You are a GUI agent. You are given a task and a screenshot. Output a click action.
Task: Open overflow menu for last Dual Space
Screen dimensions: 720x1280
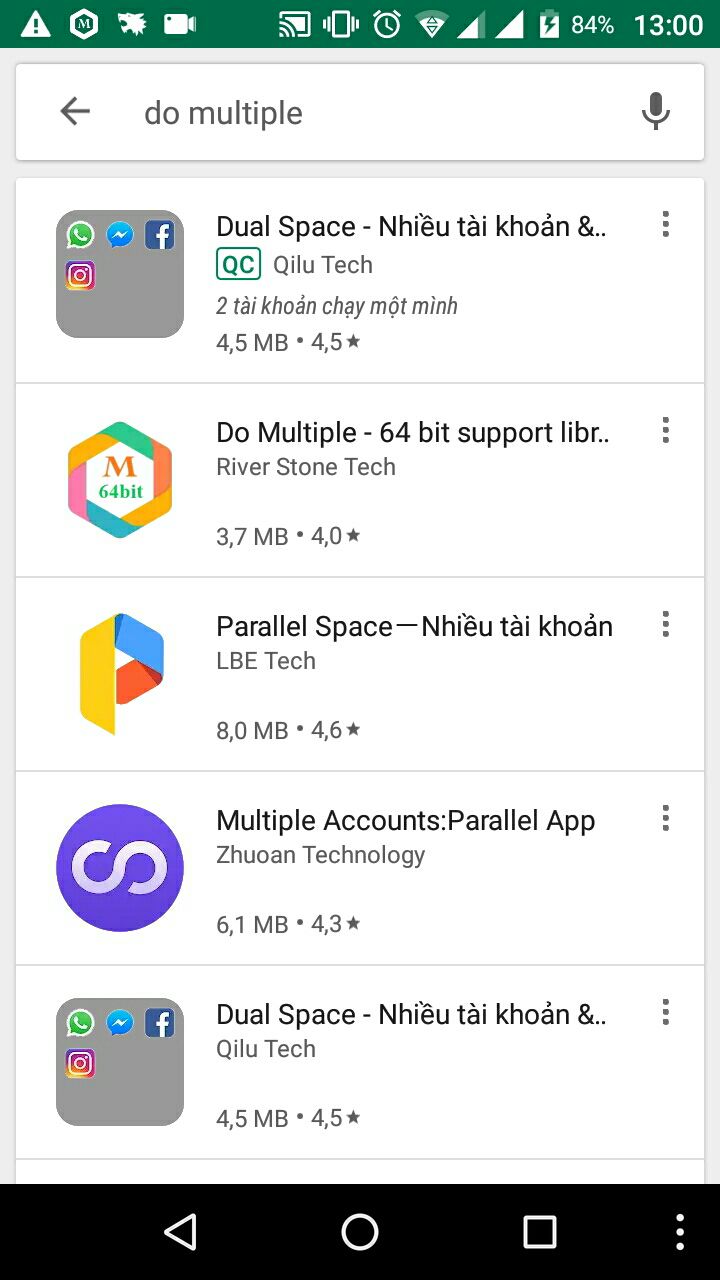665,1012
